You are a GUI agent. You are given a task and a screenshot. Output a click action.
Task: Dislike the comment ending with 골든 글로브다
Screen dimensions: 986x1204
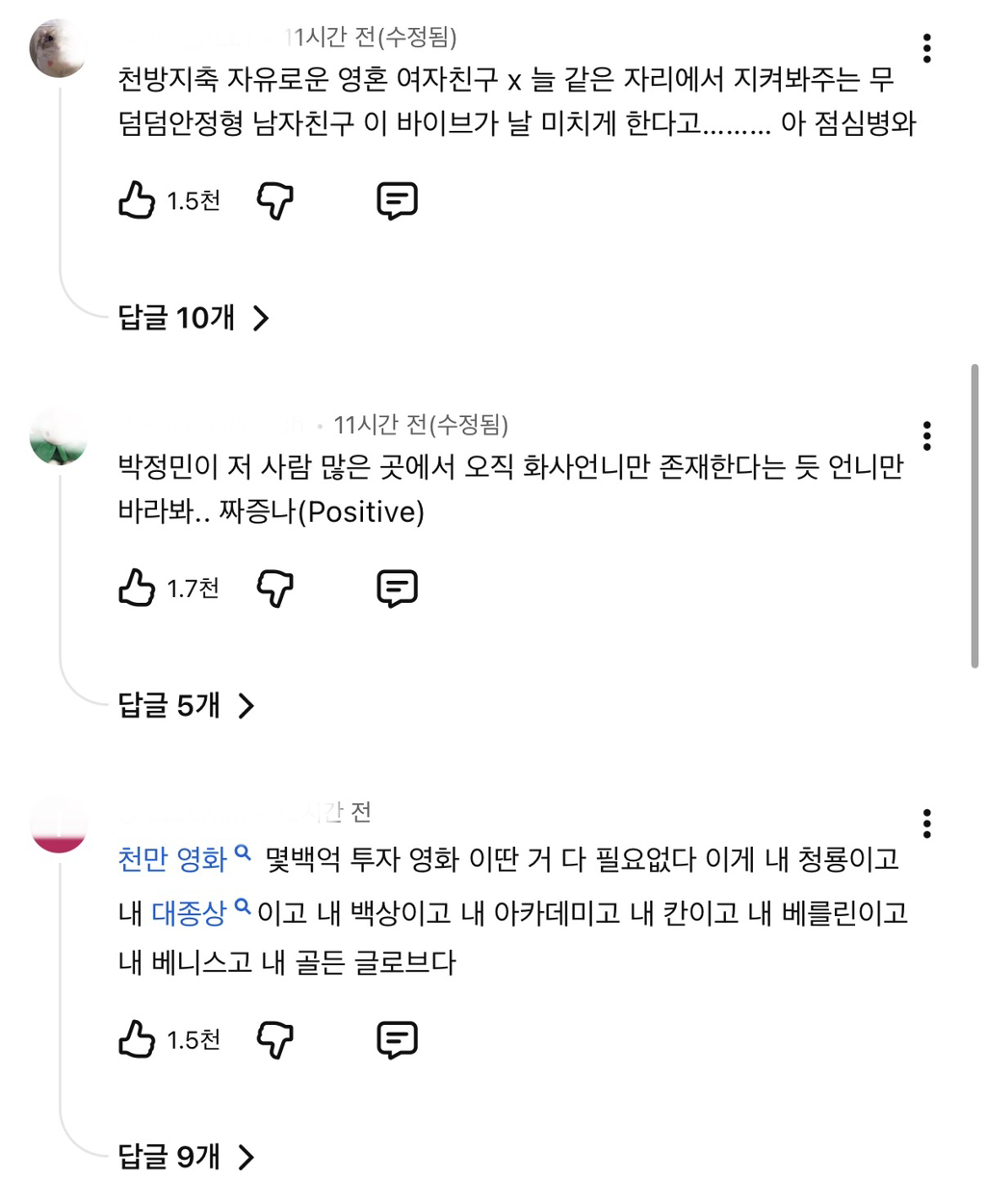[275, 1040]
